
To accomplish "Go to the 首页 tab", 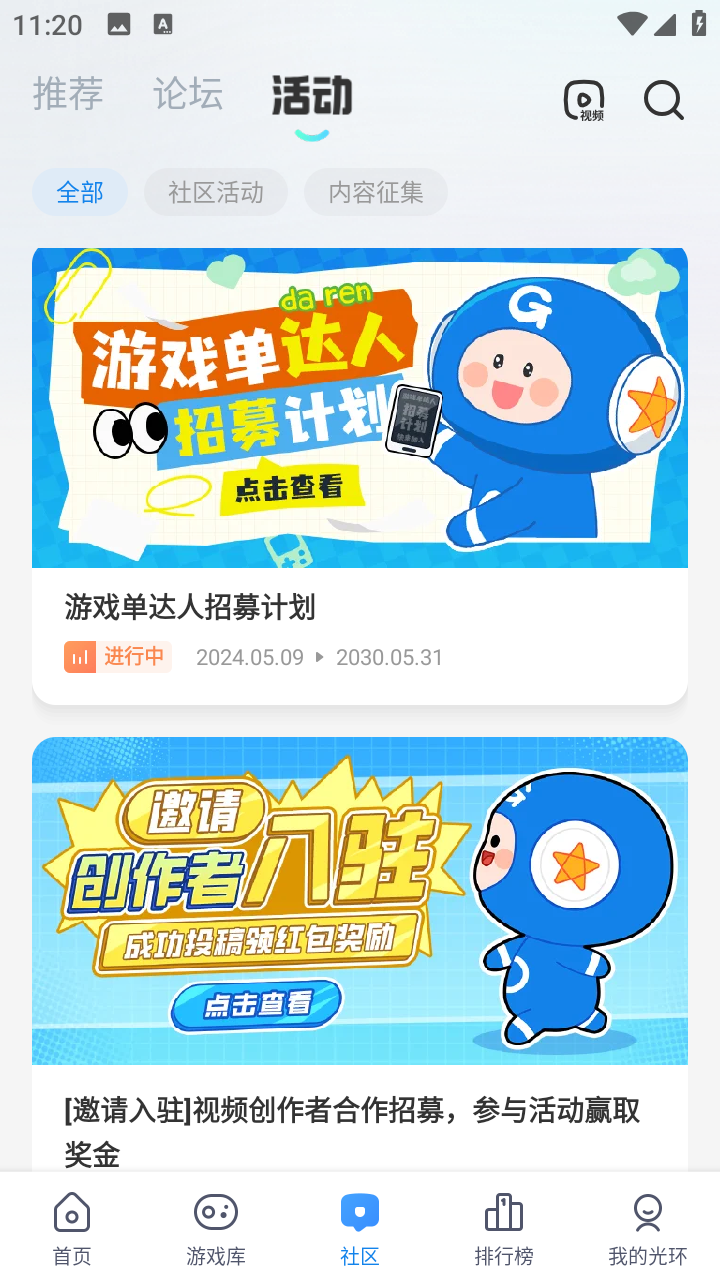I will (x=72, y=1229).
